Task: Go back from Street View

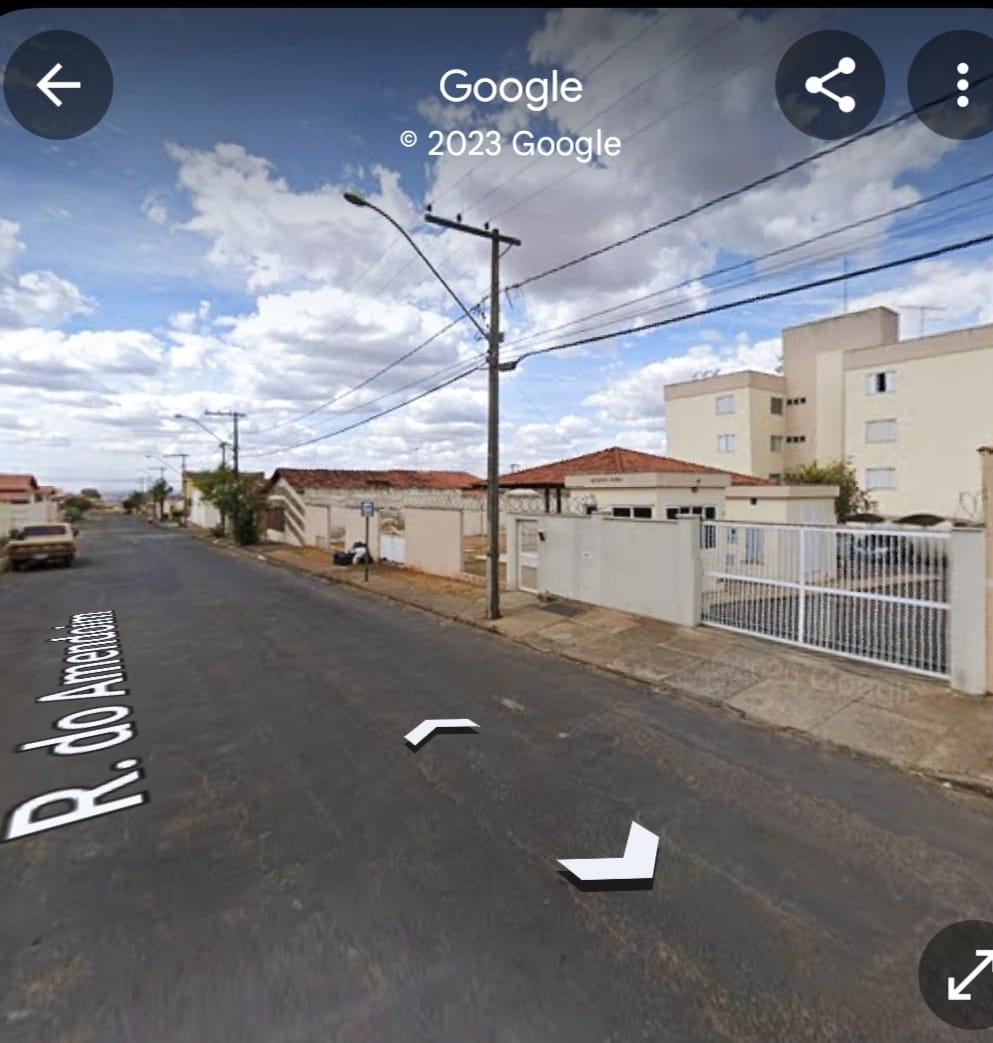Action: pyautogui.click(x=58, y=85)
